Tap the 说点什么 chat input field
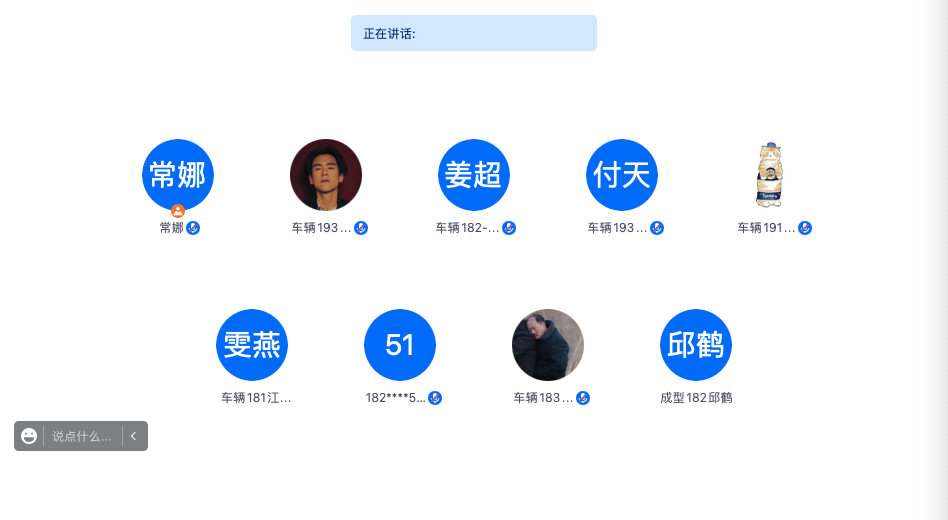This screenshot has width=948, height=520. click(82, 436)
